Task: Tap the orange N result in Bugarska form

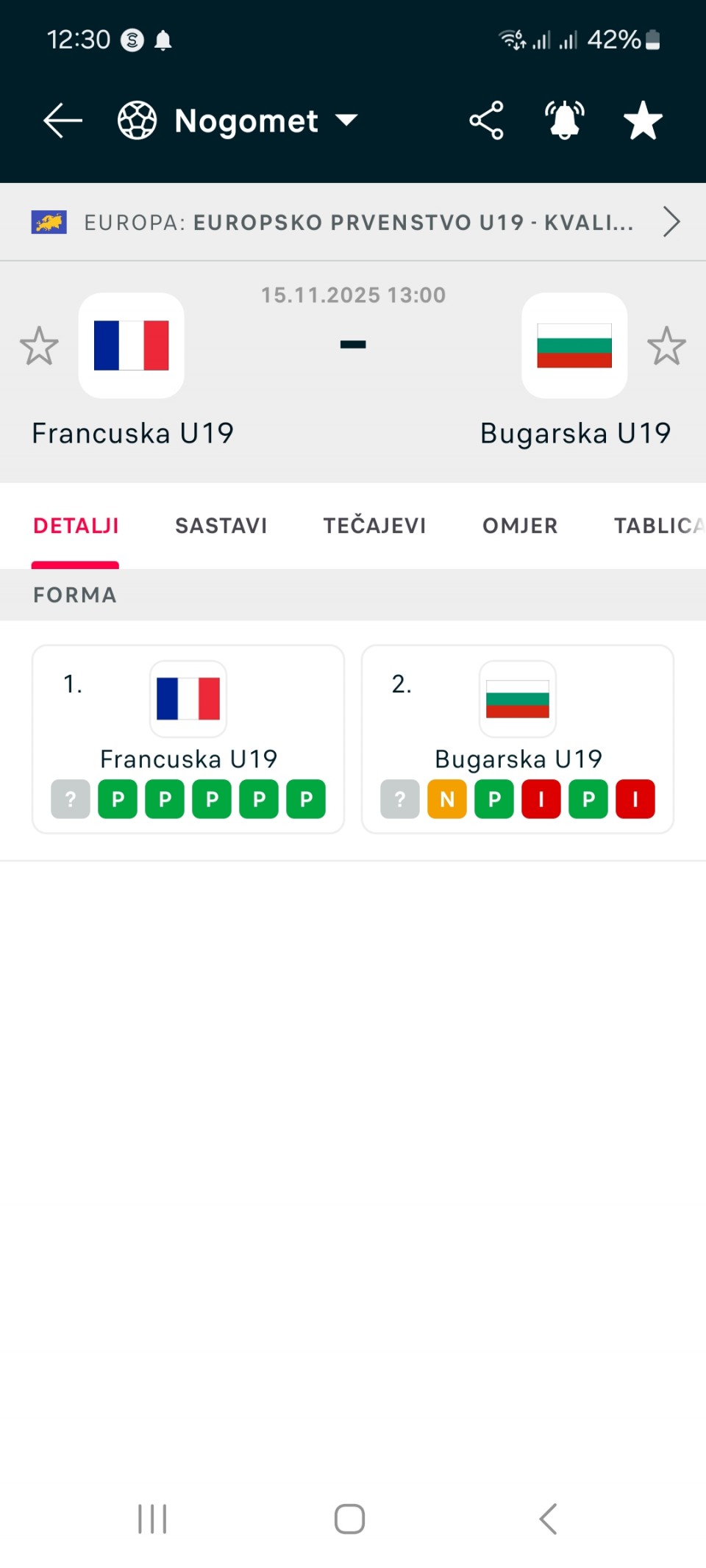Action: tap(447, 799)
